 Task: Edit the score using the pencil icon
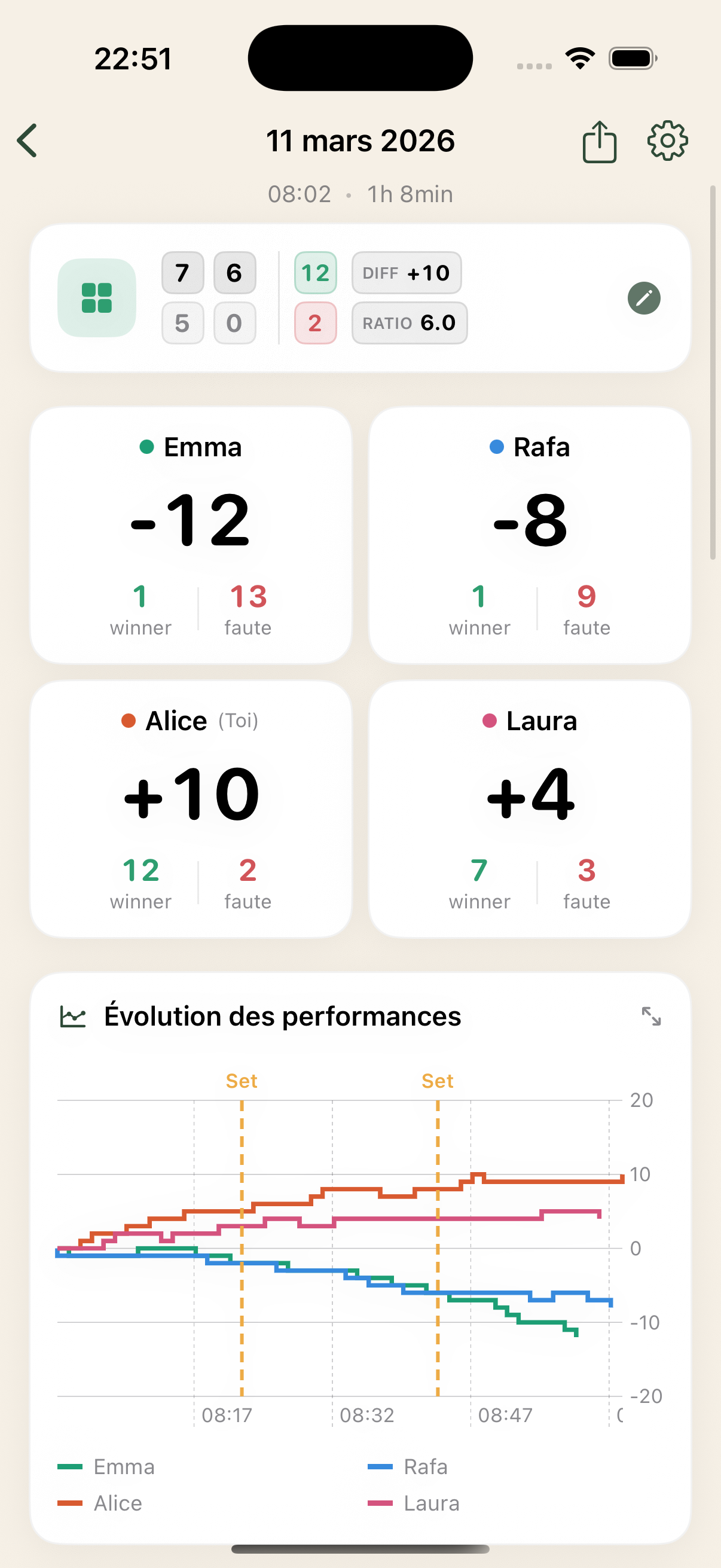coord(644,298)
